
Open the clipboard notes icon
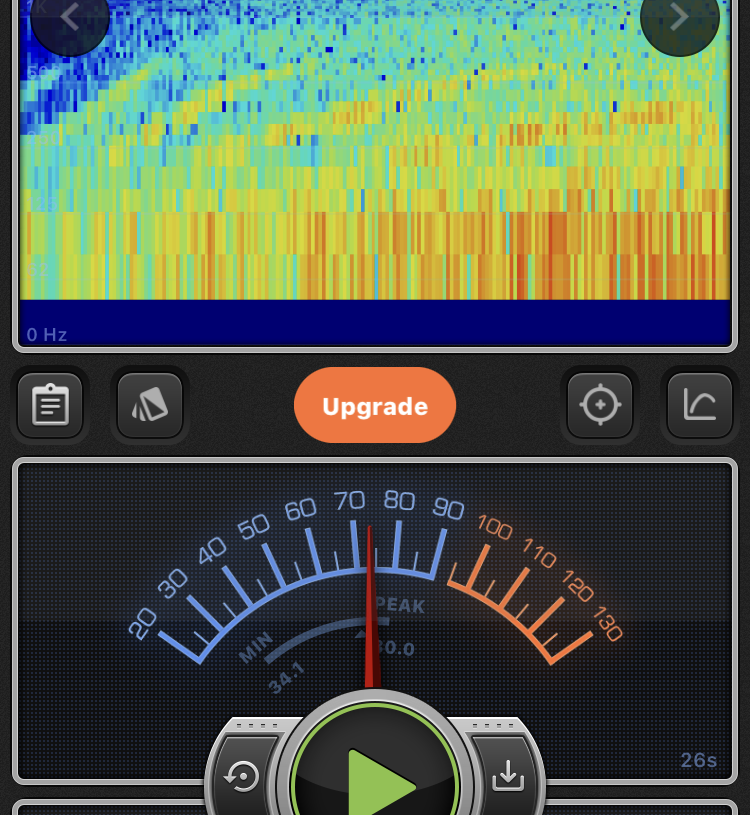[50, 405]
